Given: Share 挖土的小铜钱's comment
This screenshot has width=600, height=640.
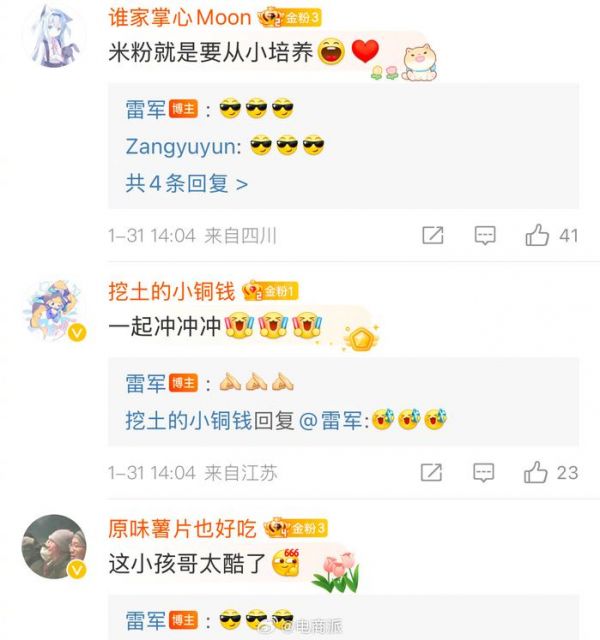Looking at the screenshot, I should click(x=432, y=472).
